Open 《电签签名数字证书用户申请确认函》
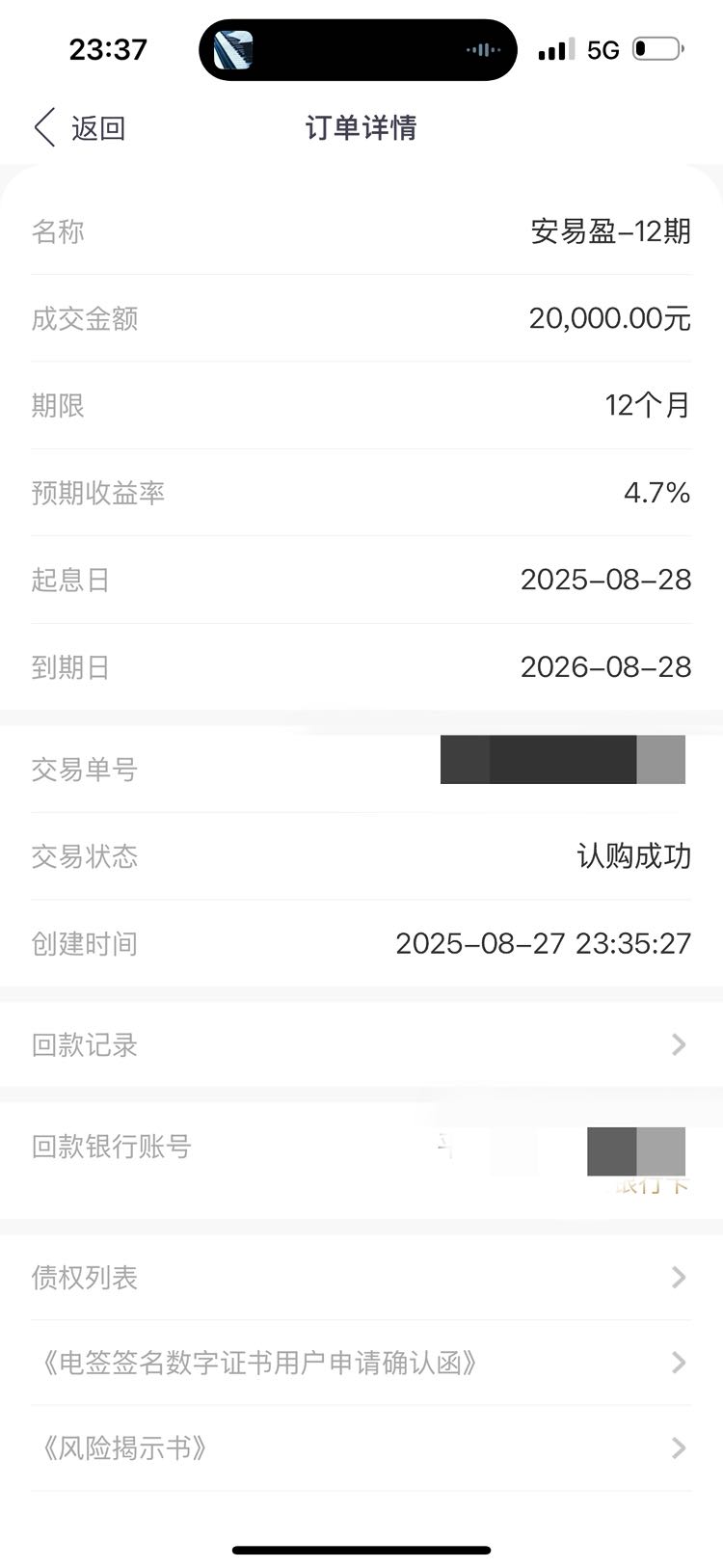 (361, 1363)
